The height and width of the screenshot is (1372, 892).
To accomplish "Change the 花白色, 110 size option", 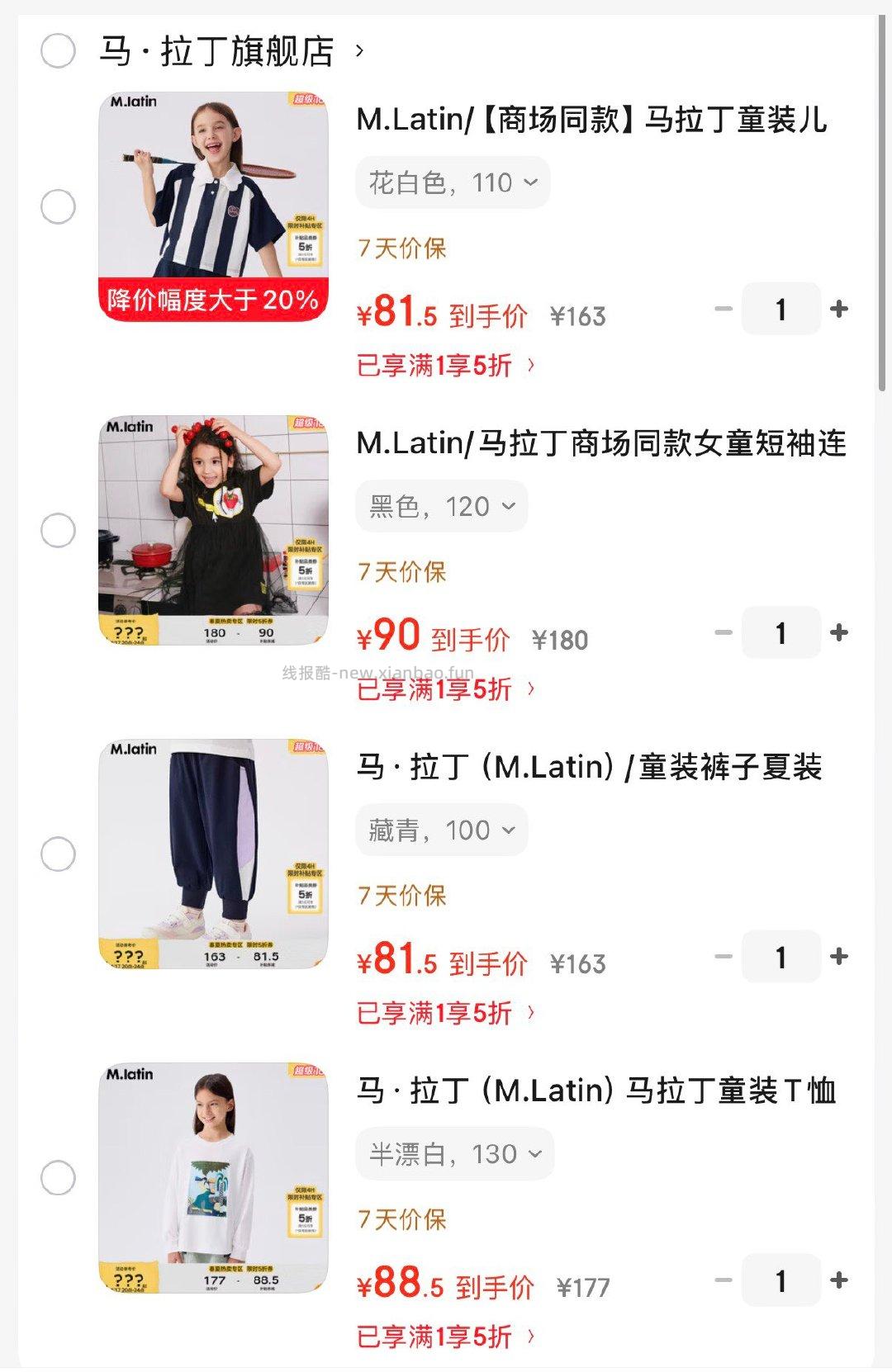I will pyautogui.click(x=453, y=182).
